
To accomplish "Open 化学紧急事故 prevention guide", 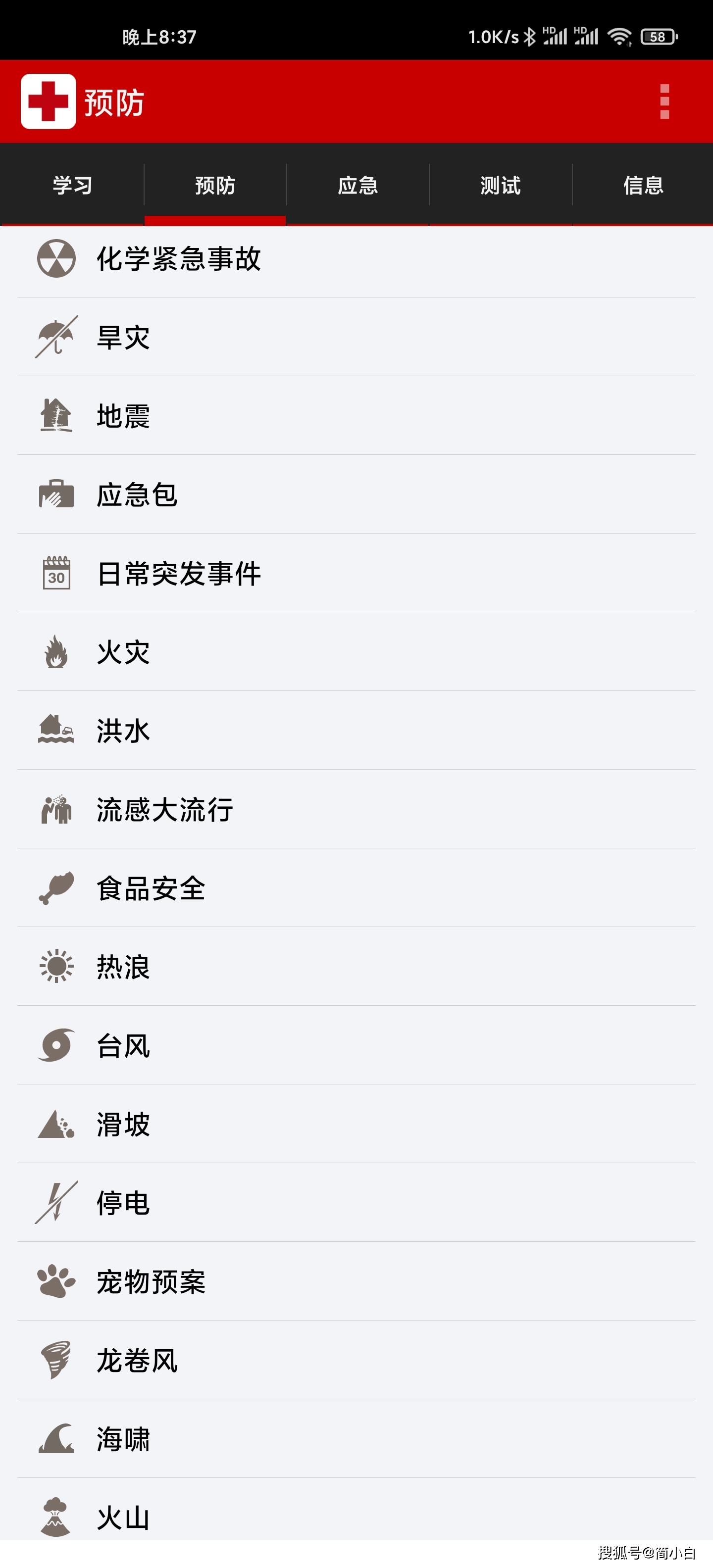I will point(179,259).
